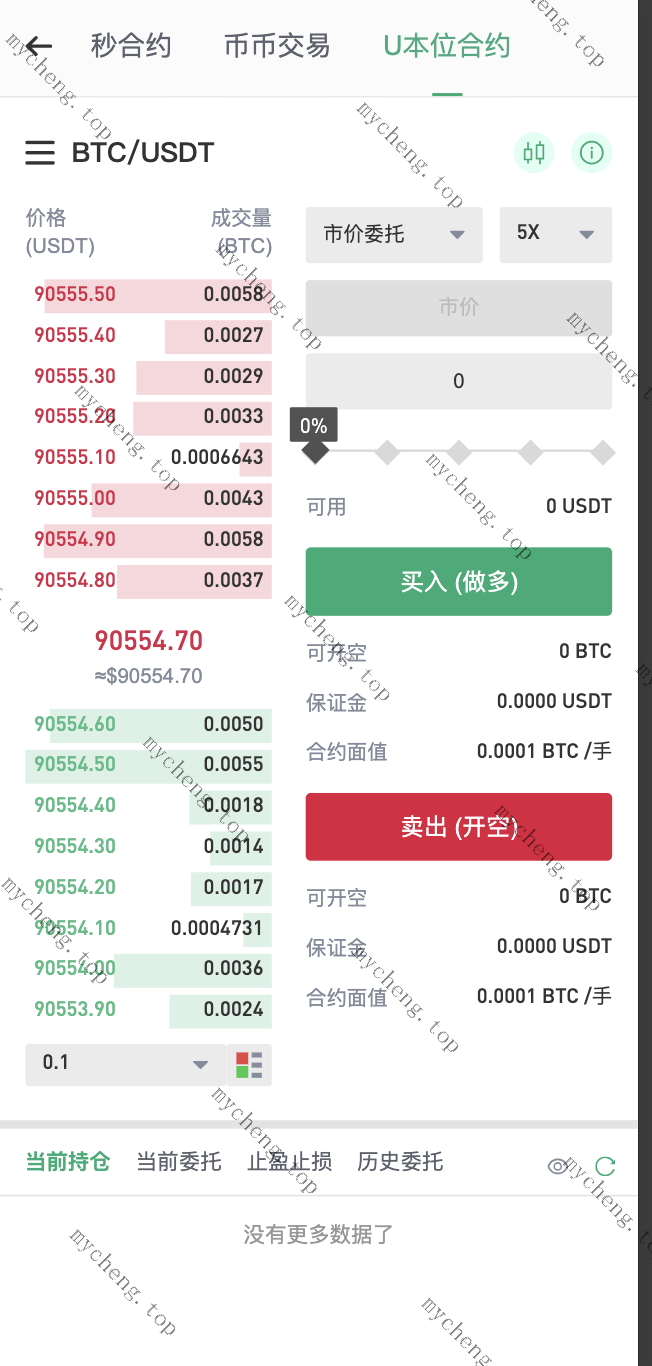The image size is (652, 1366).
Task: Open the contract info icon
Action: click(592, 153)
